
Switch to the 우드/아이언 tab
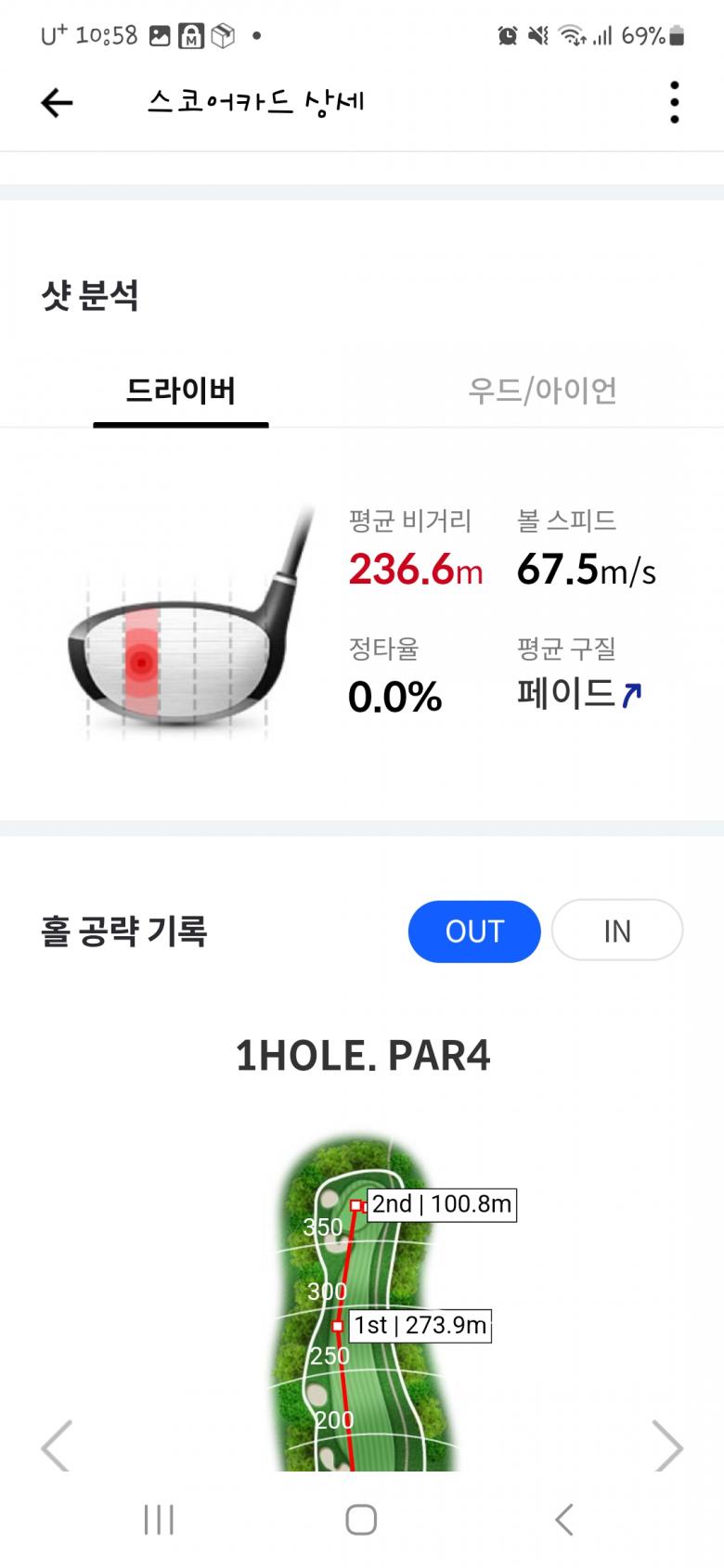tap(542, 391)
